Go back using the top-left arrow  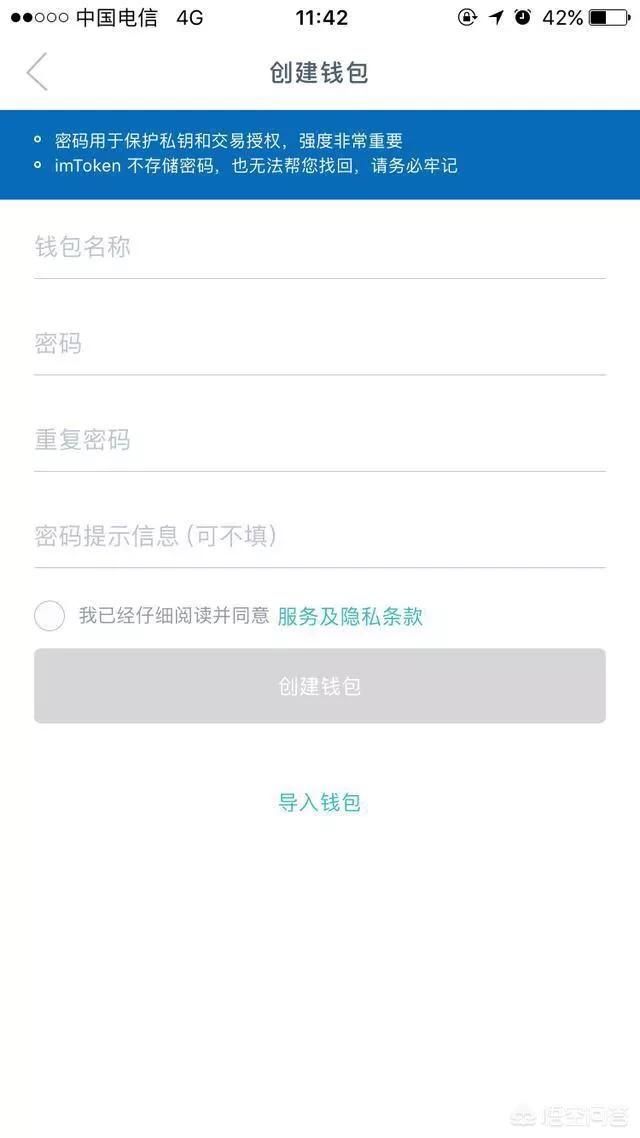click(38, 72)
